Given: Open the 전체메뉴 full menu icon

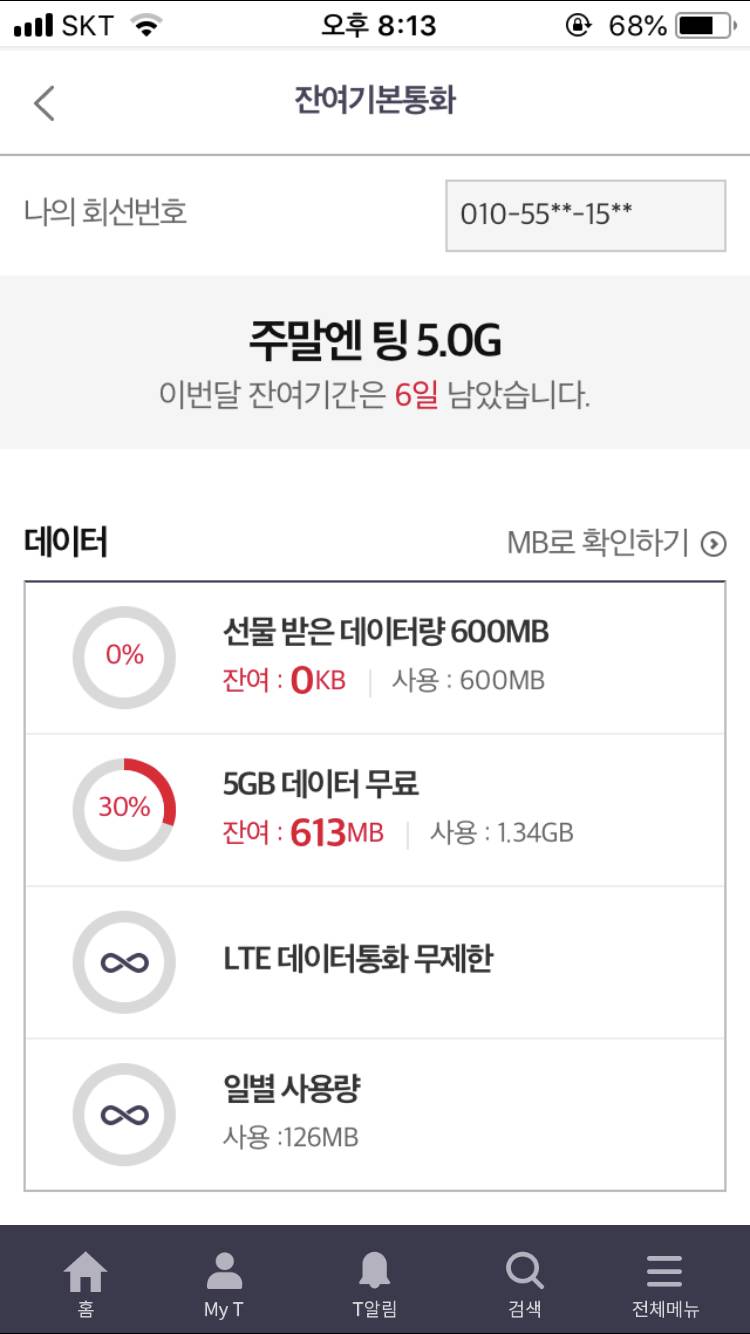Looking at the screenshot, I should coord(663,1271).
